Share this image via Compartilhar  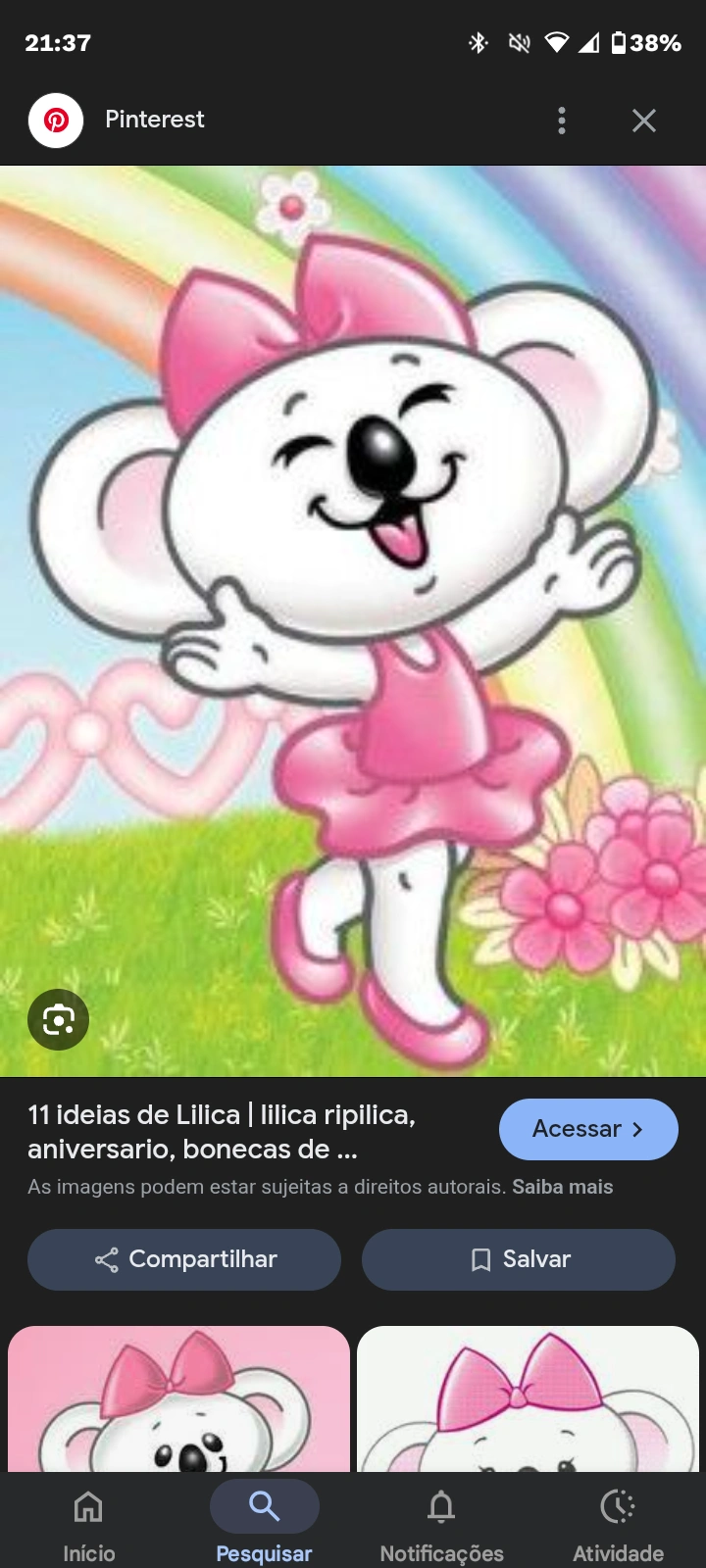184,1259
